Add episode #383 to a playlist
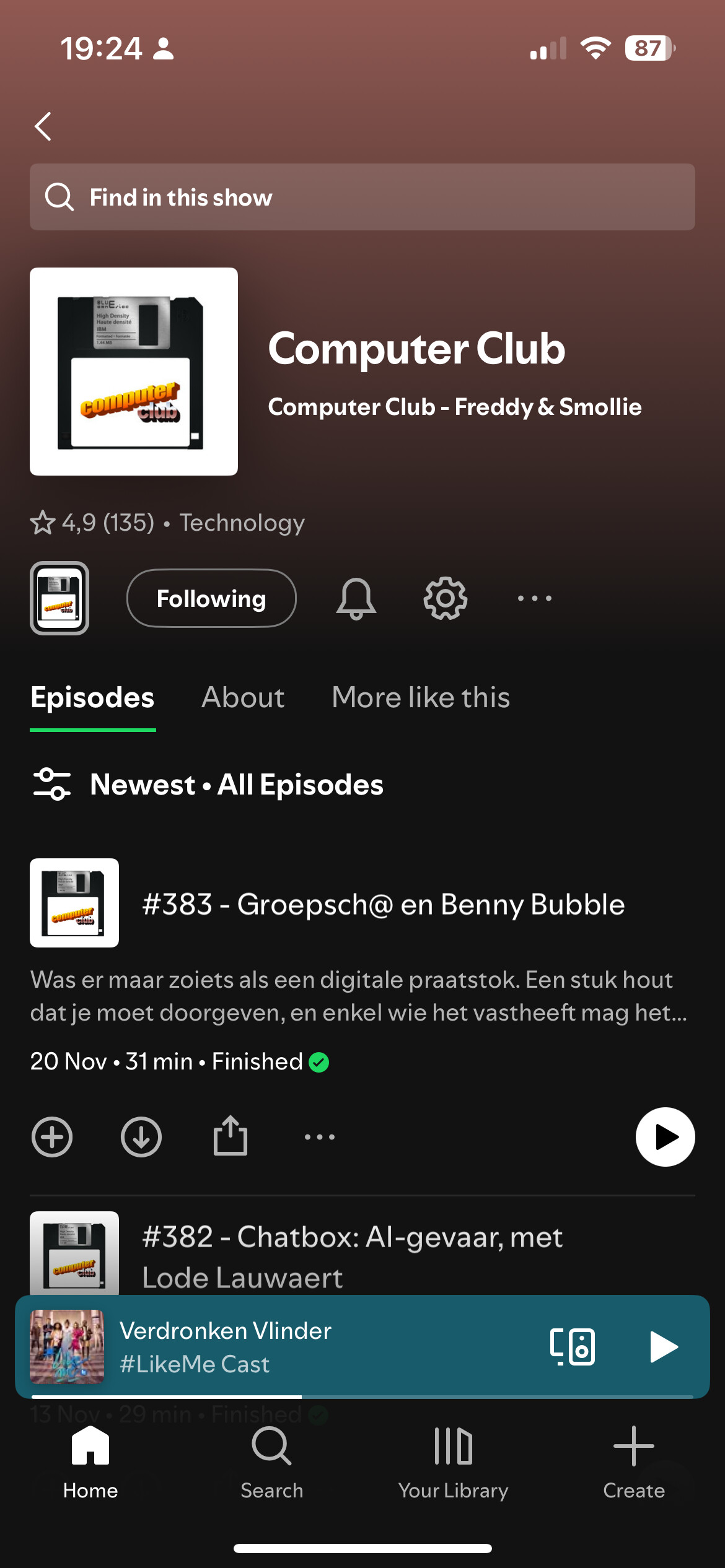The image size is (725, 1568). point(52,1137)
